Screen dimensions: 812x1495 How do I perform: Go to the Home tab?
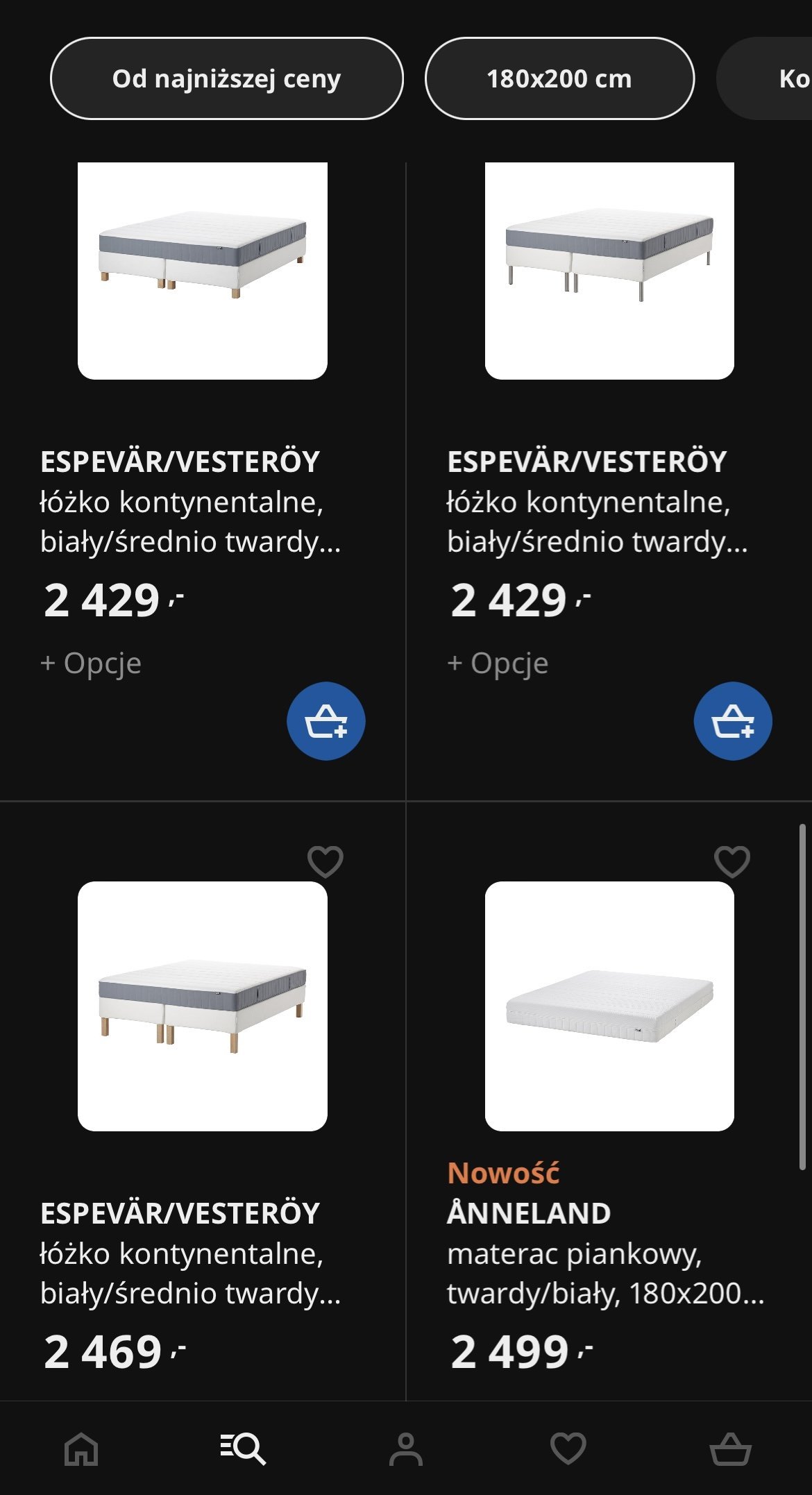(81, 1449)
